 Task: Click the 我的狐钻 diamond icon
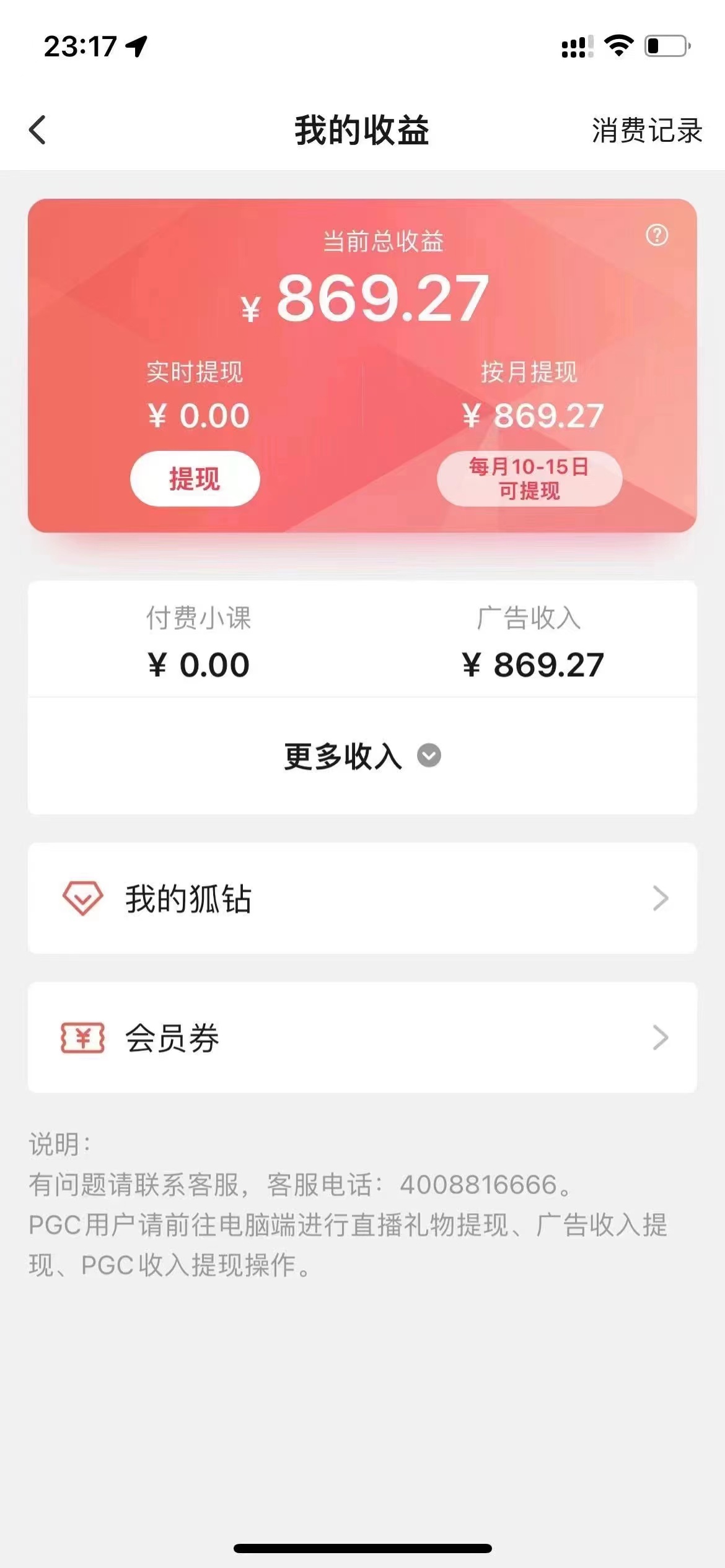tap(82, 898)
